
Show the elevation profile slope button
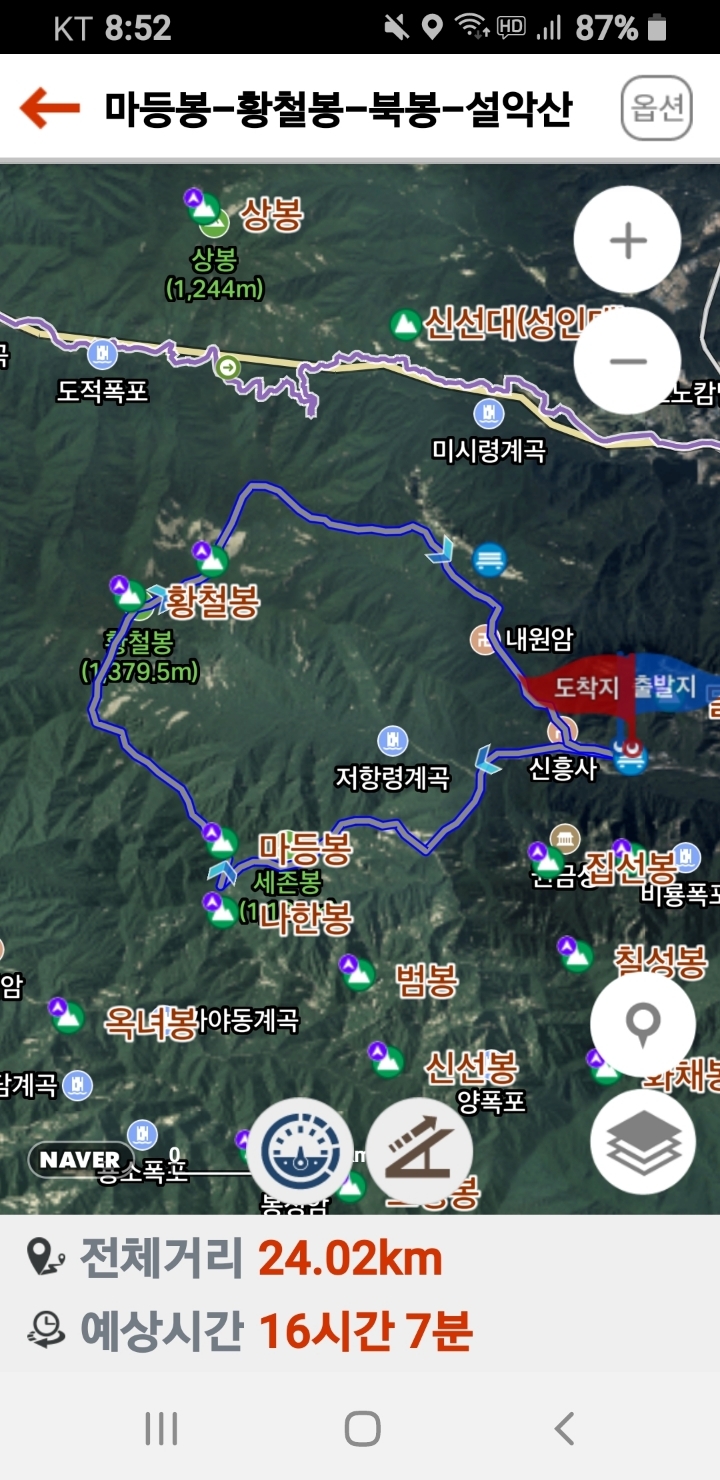pyautogui.click(x=419, y=1151)
